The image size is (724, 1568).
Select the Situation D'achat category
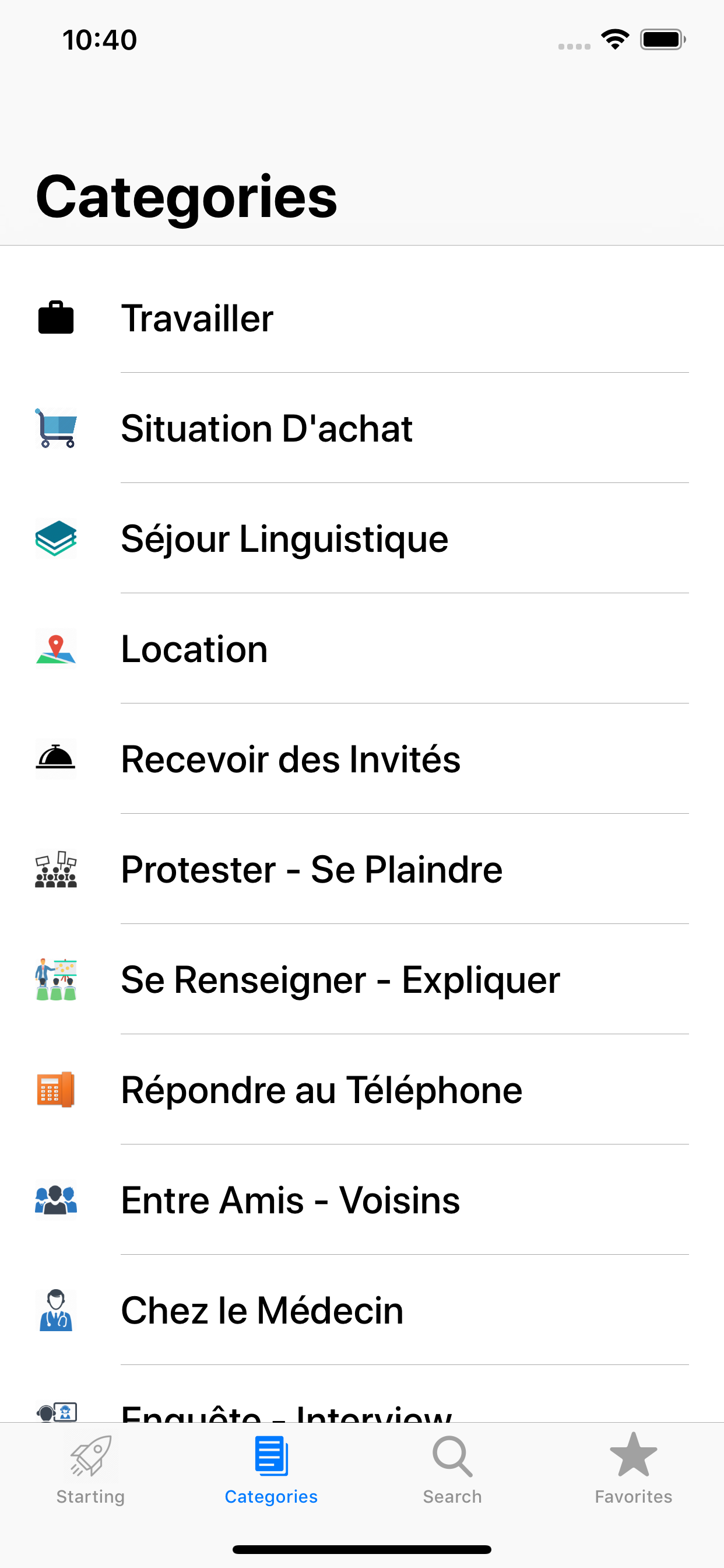266,429
